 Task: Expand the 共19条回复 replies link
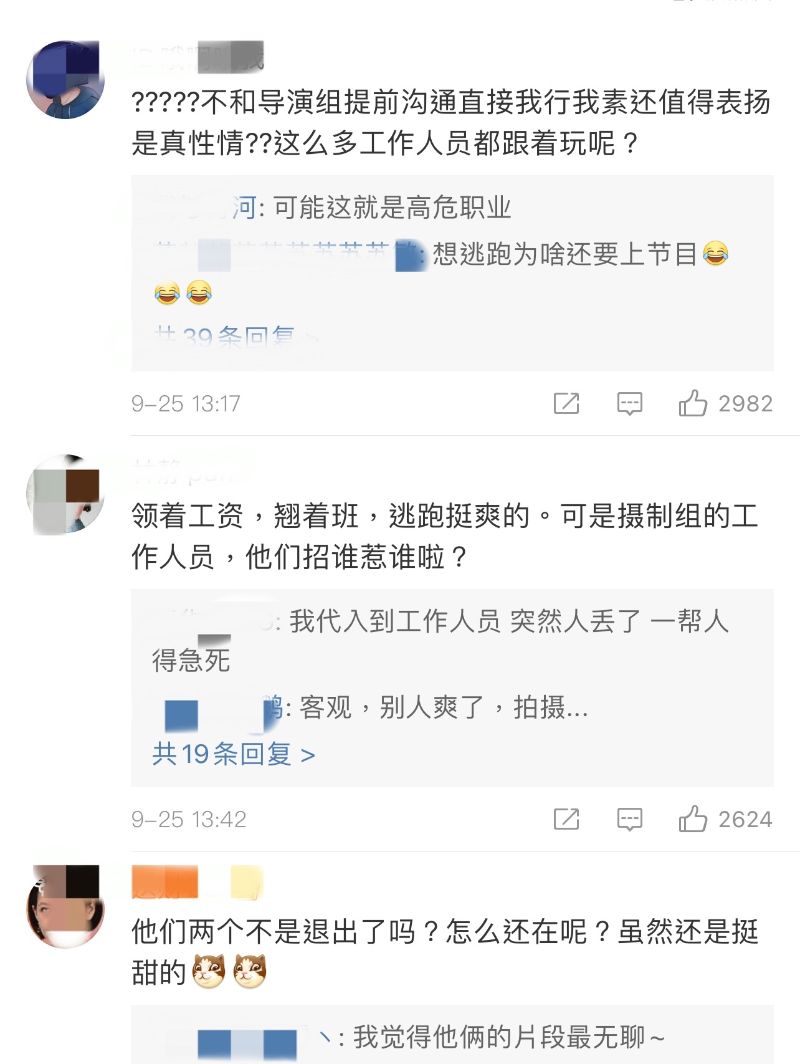233,753
